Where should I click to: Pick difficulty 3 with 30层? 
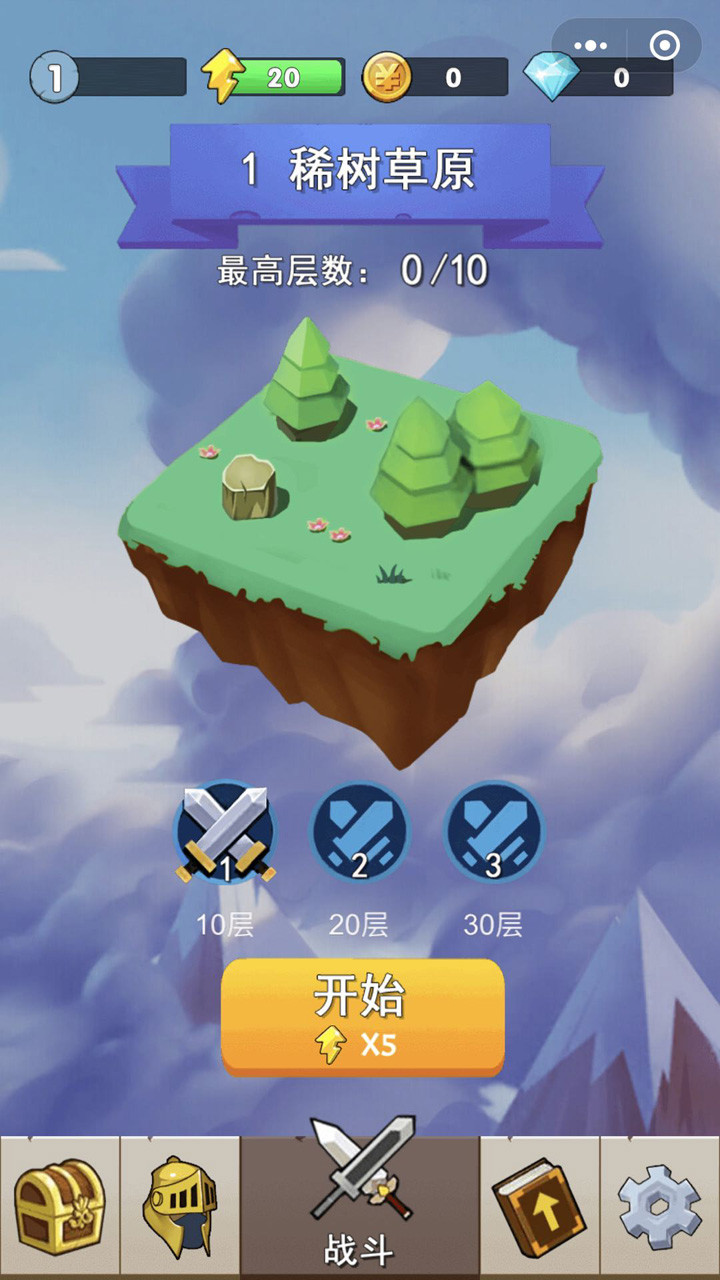[x=493, y=833]
